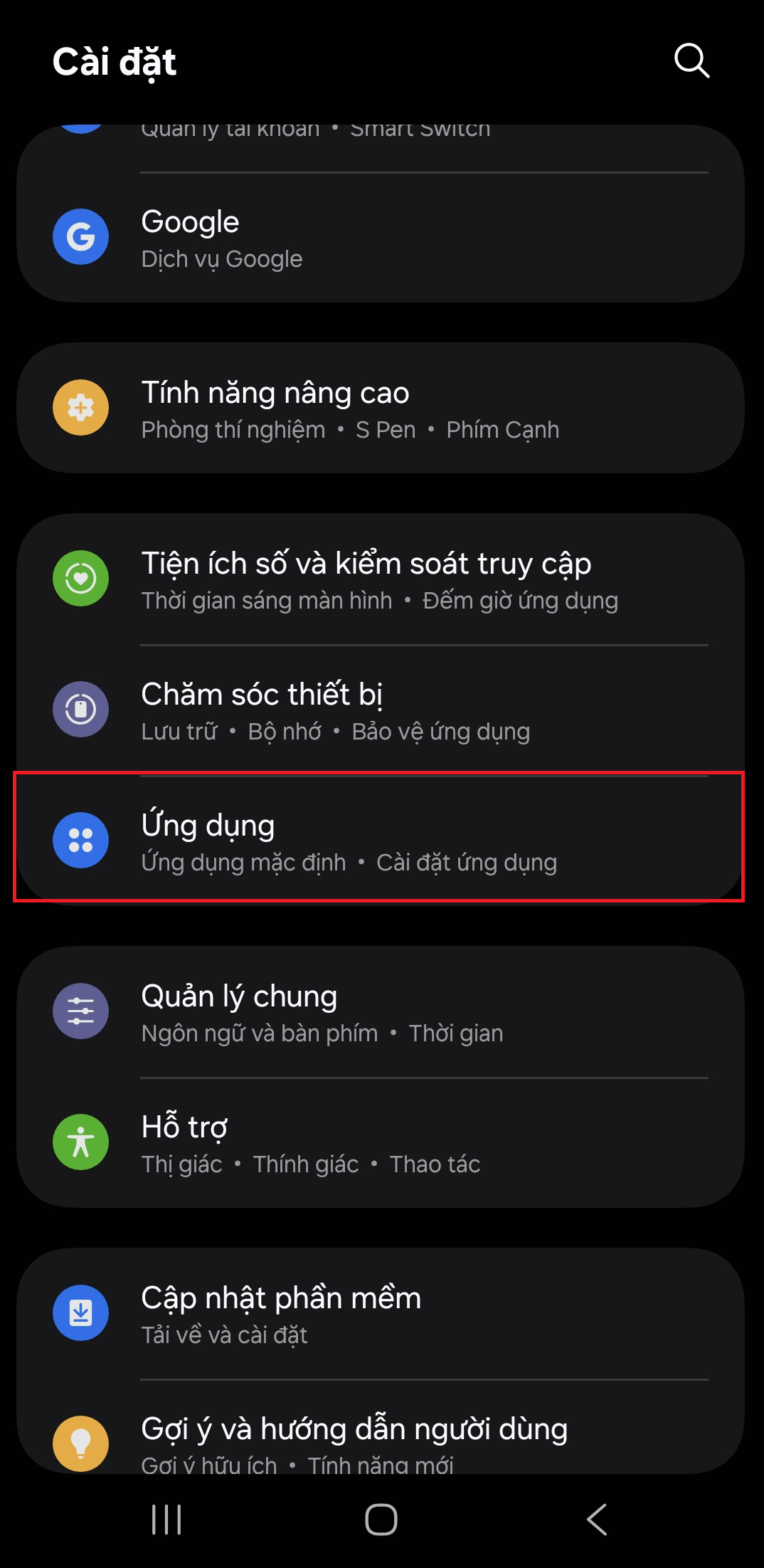The height and width of the screenshot is (1568, 764).
Task: Open Tiện ích số và kiểm soát truy cập
Action: [381, 580]
